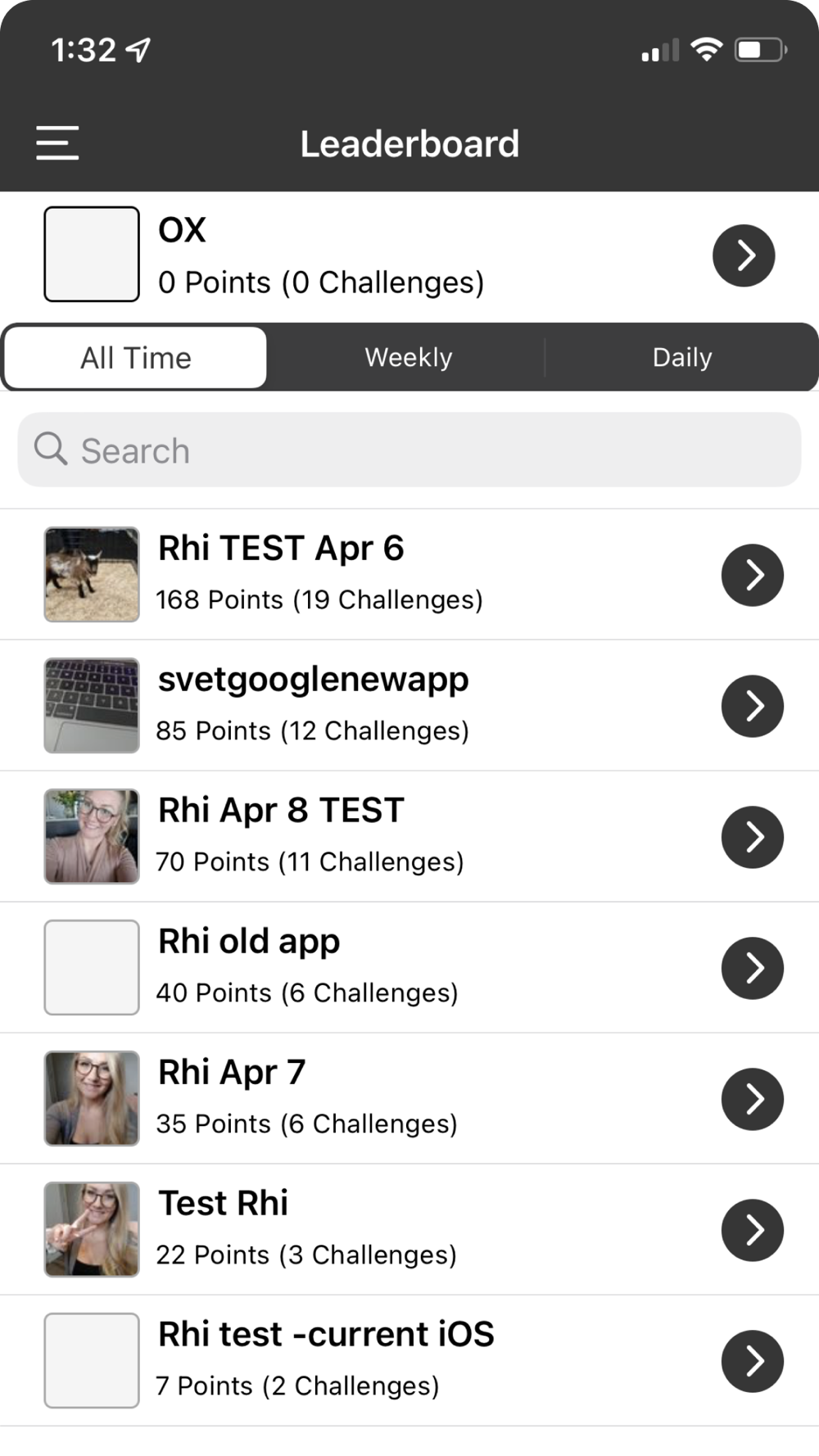Select the Rhi old app row
Viewport: 819px width, 1456px height.
[x=409, y=967]
